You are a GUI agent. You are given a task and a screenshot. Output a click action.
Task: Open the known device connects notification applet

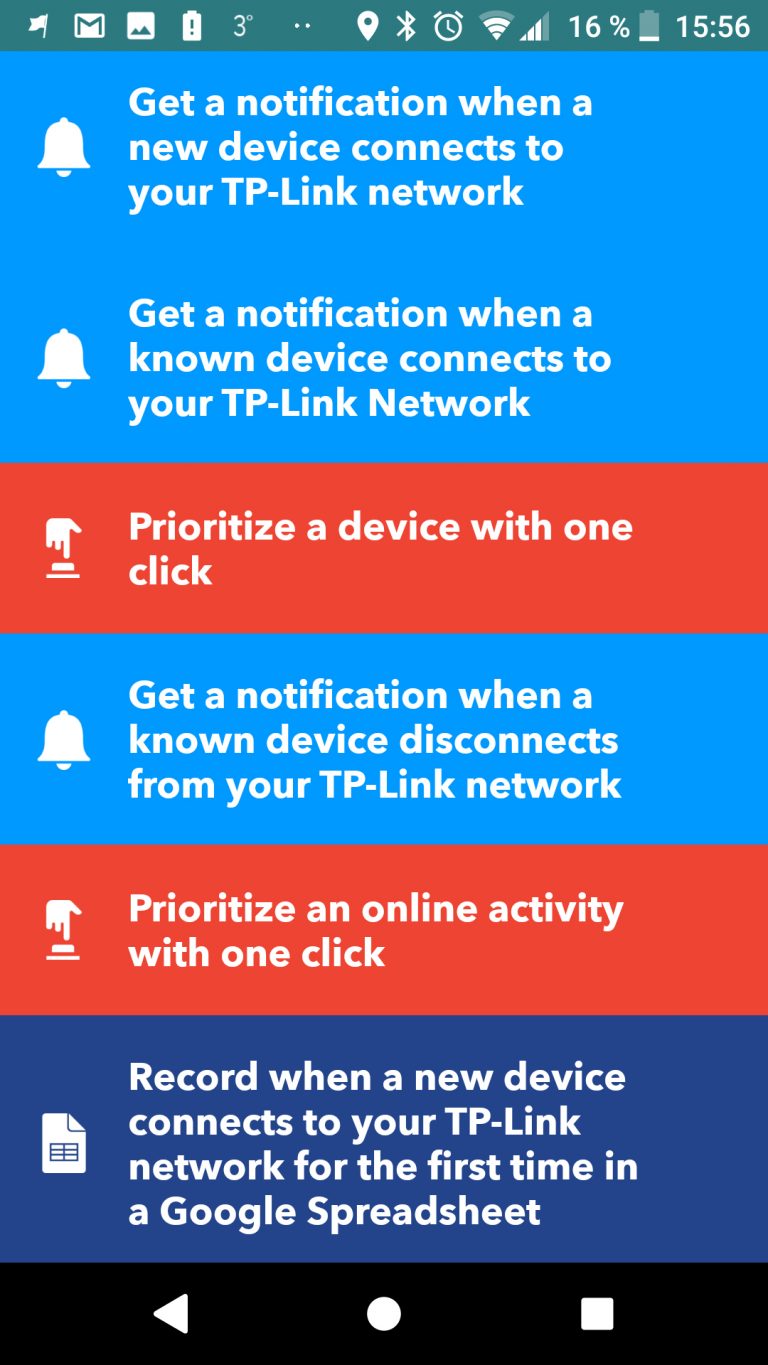click(384, 358)
